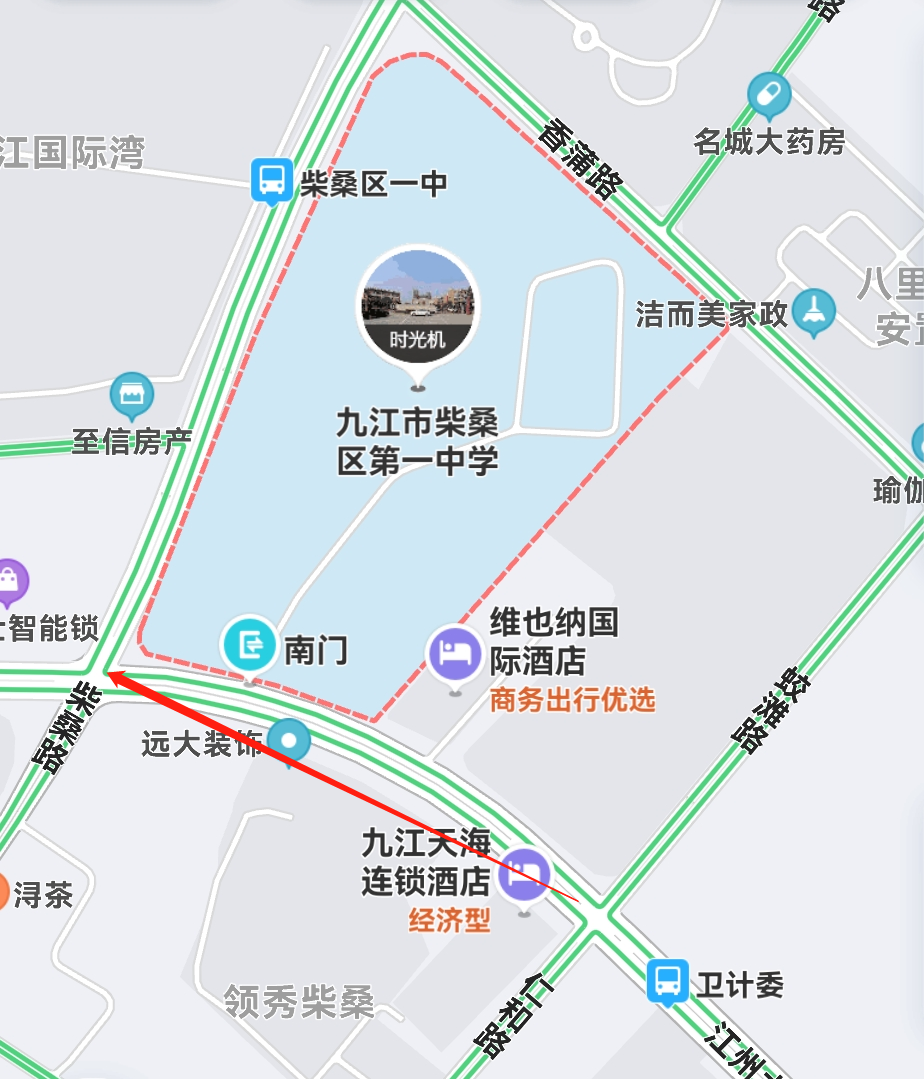Screen dimensions: 924x1079
Task: Tap the 卫计委 bus stop marker
Action: (x=667, y=980)
